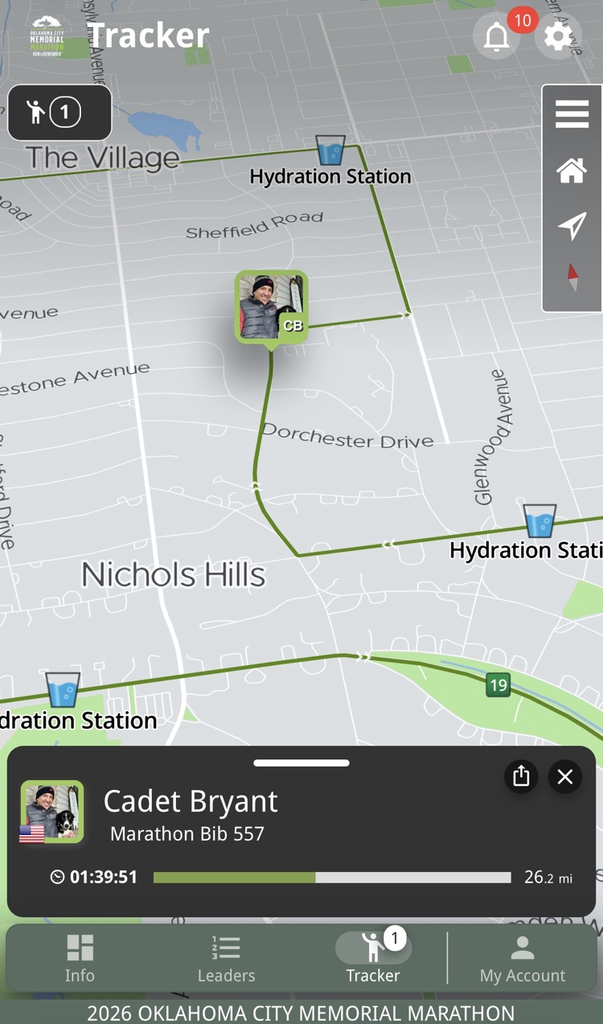Expand the card using the drag handle

click(301, 763)
